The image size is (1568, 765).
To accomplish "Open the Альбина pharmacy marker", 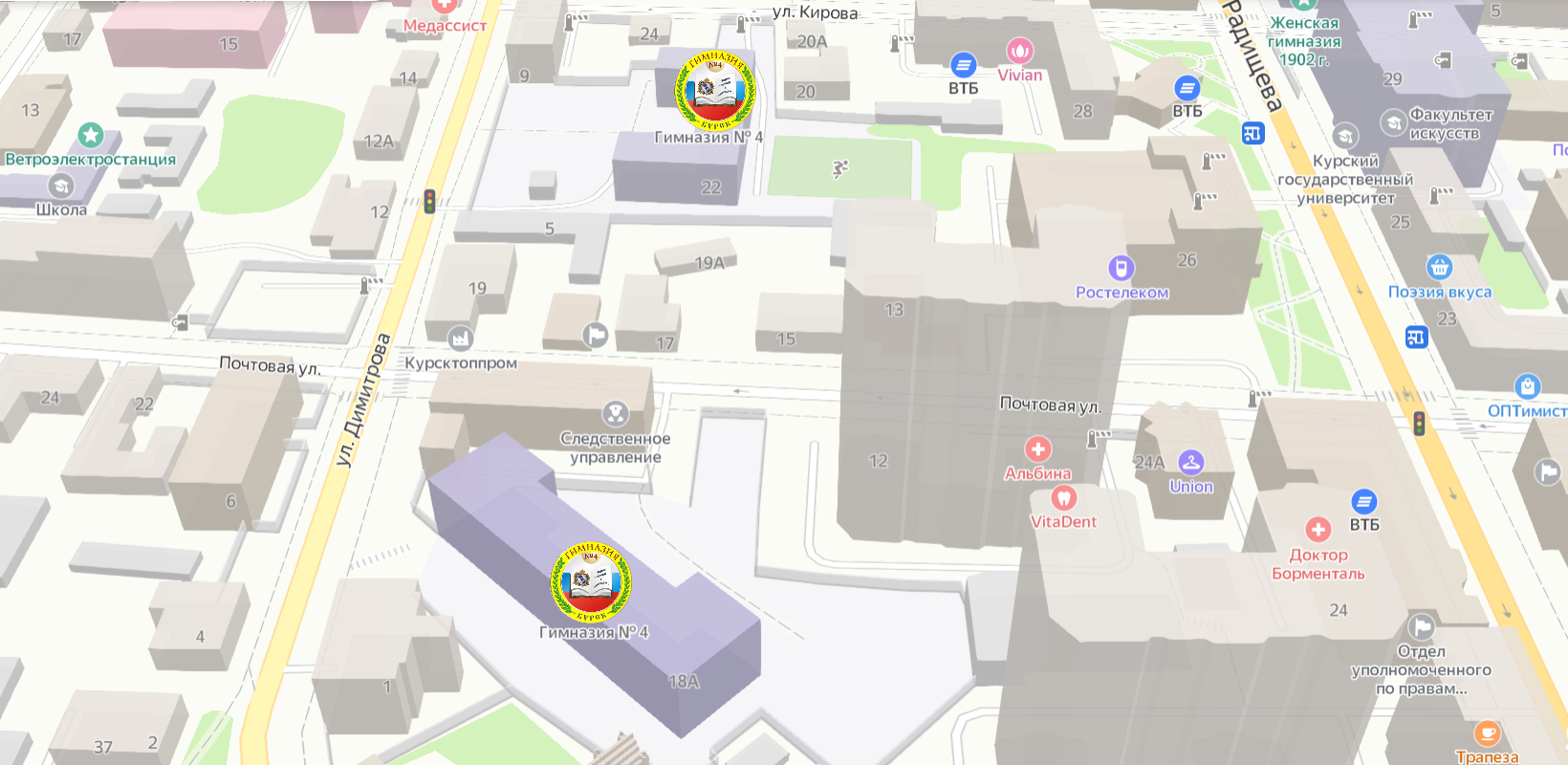I will (x=1037, y=449).
